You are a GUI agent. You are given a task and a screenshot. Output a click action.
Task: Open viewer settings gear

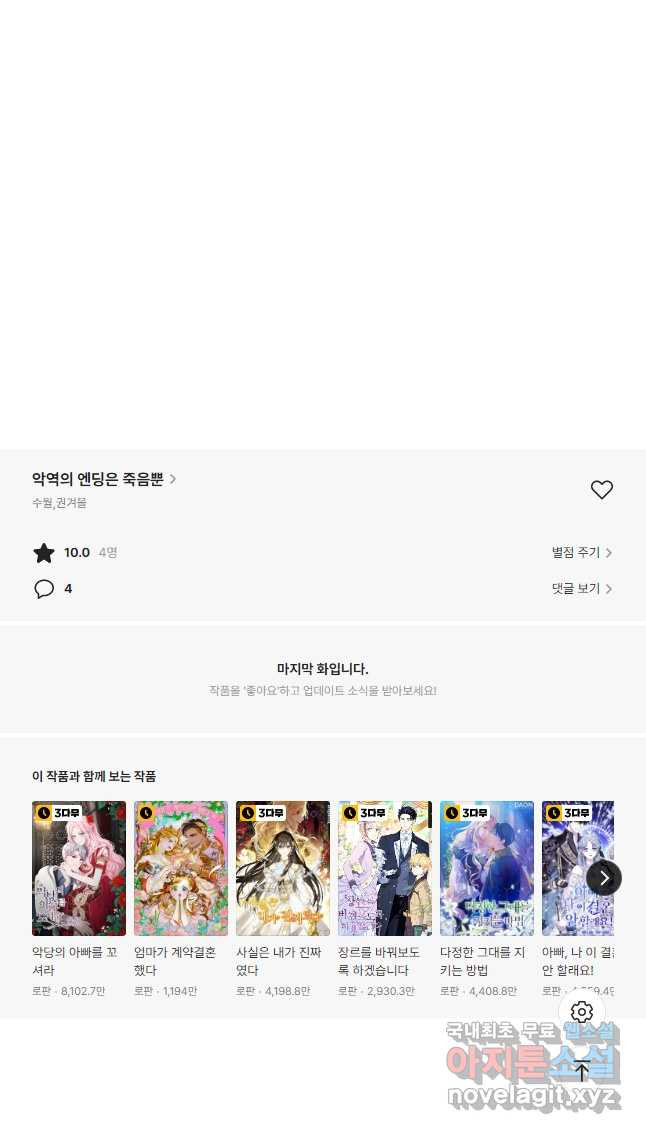[582, 1012]
